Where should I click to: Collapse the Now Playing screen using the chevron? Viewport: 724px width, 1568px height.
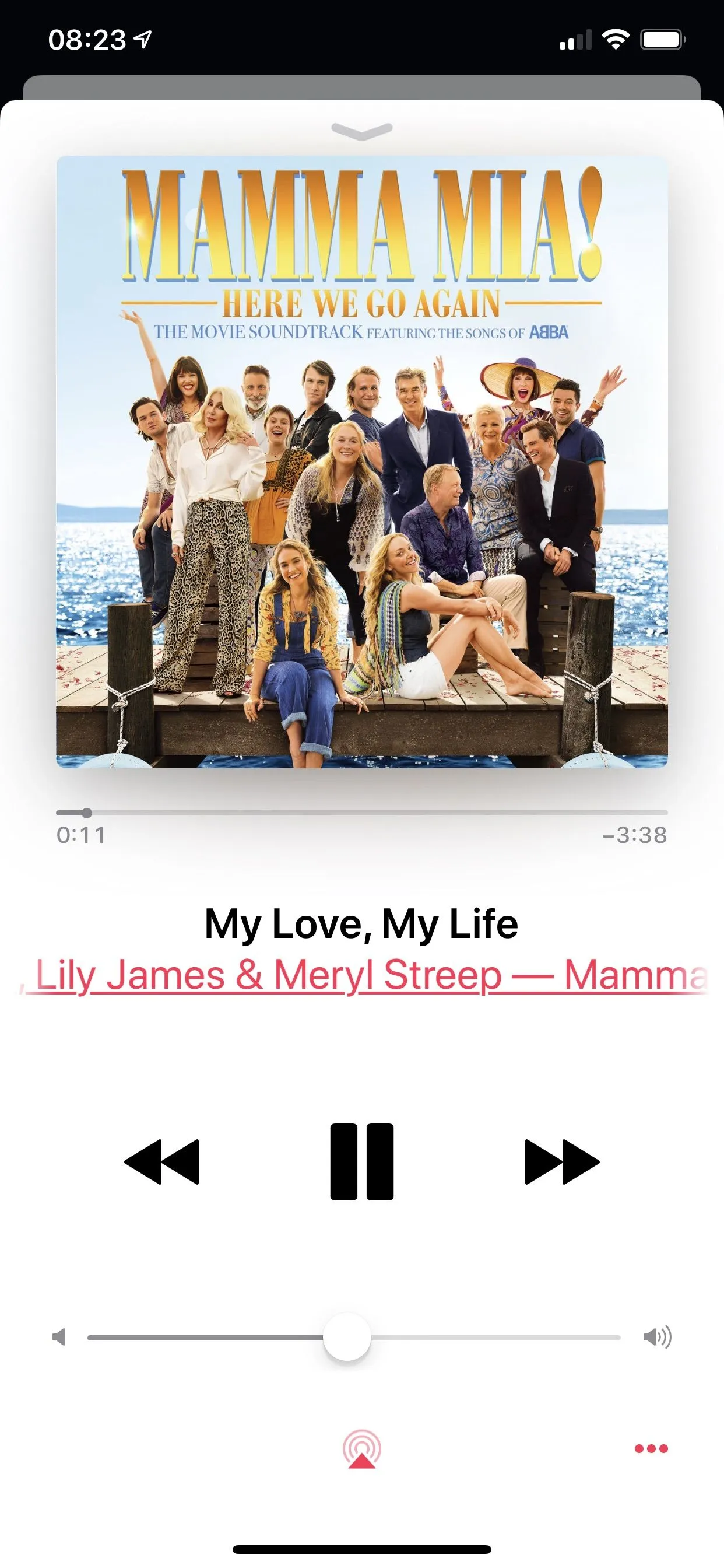(x=362, y=130)
